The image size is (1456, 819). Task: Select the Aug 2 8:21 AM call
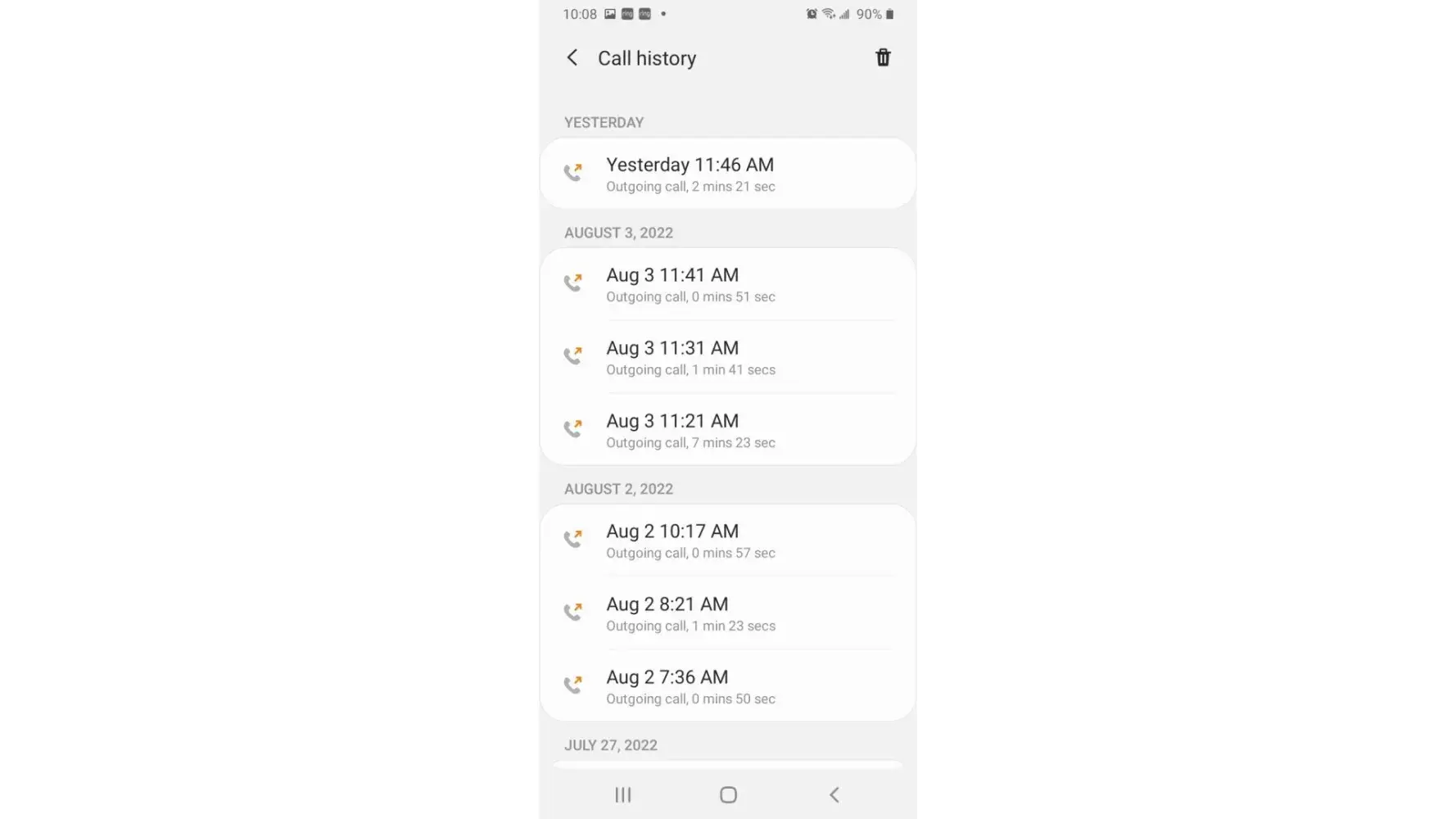coord(727,613)
